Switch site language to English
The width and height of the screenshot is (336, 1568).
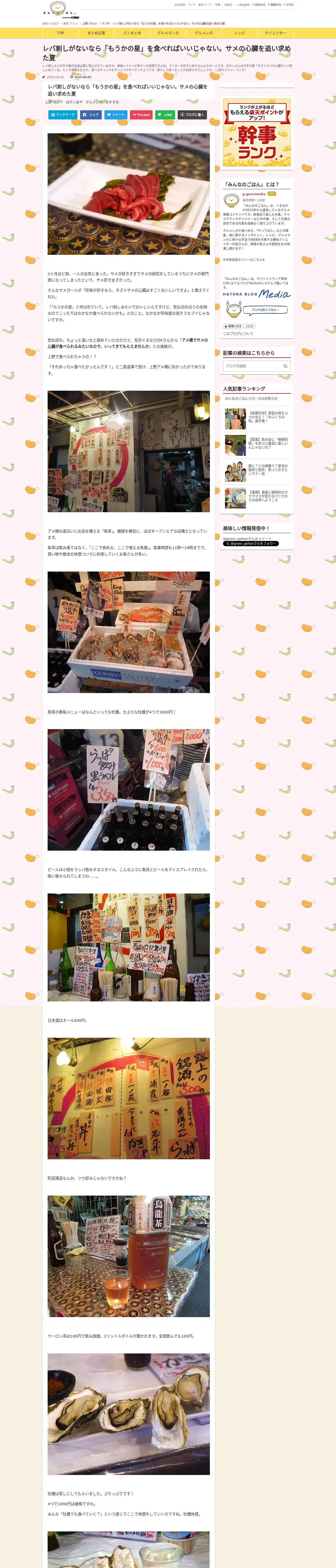pyautogui.click(x=244, y=5)
